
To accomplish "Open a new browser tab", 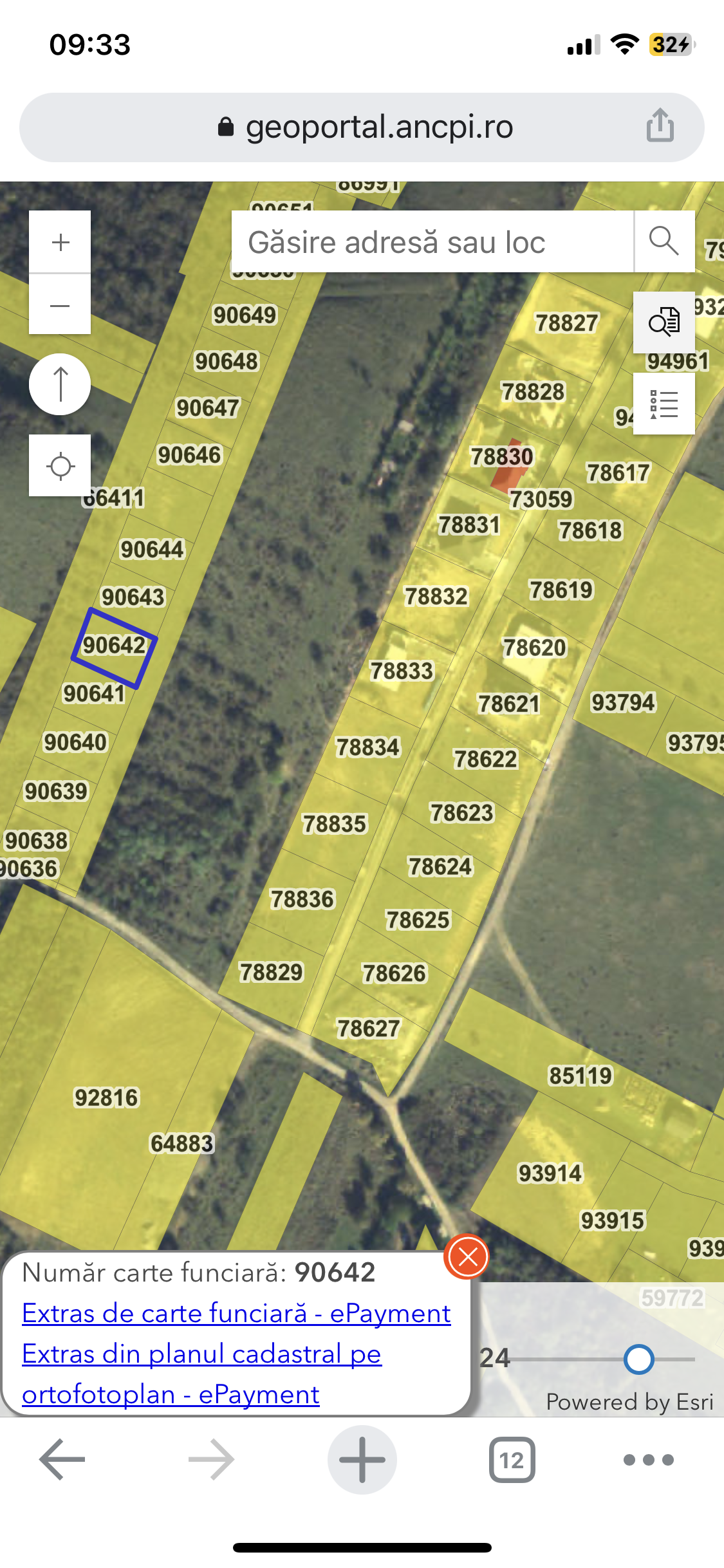I will (x=362, y=1459).
